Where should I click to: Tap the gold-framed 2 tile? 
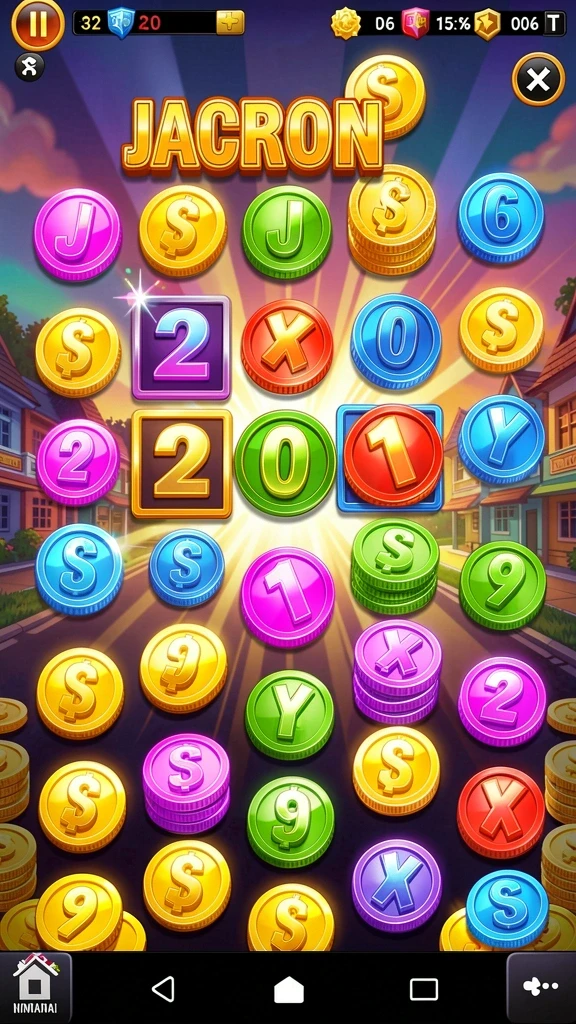tap(182, 463)
